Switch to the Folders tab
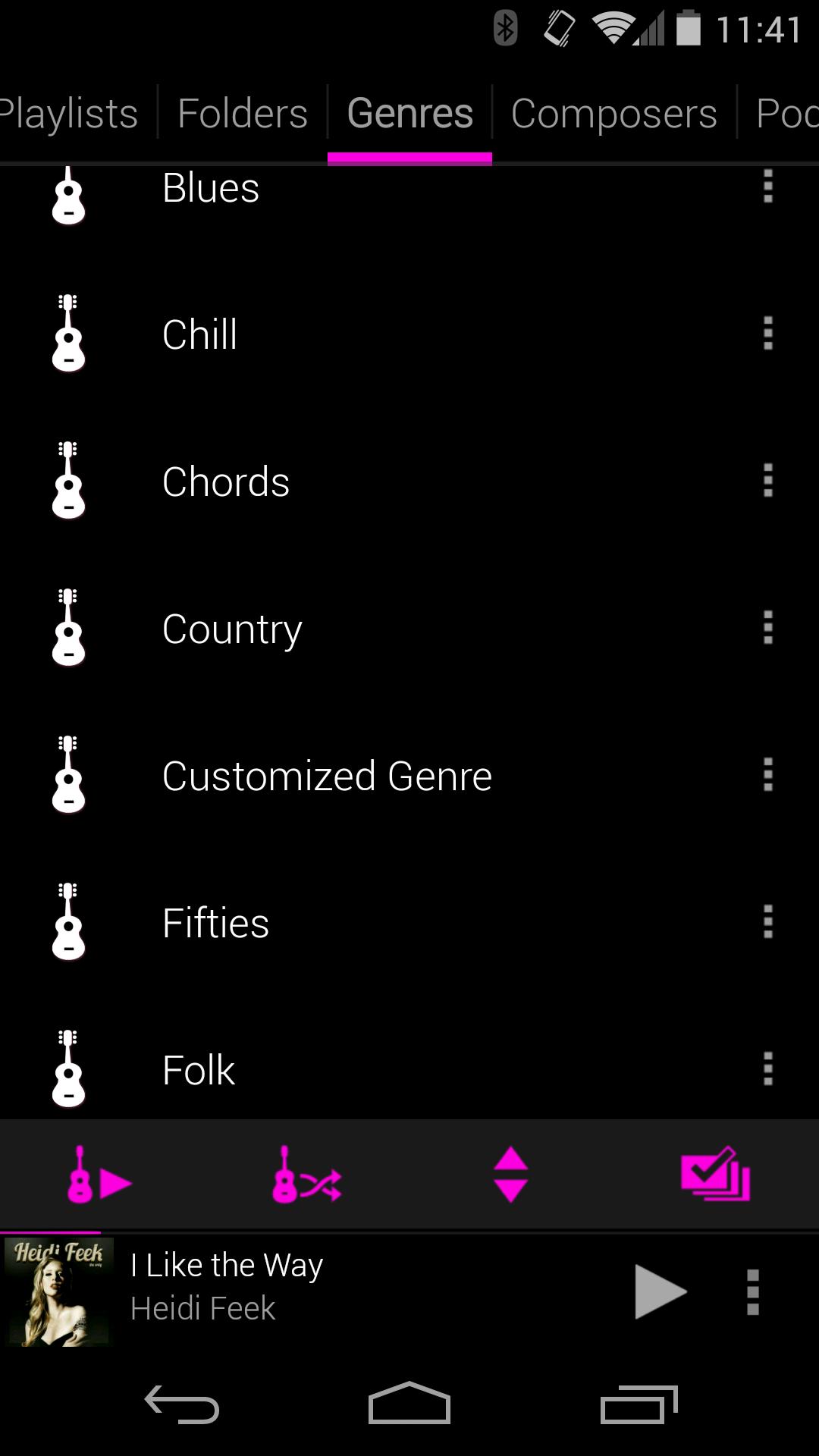 243,114
